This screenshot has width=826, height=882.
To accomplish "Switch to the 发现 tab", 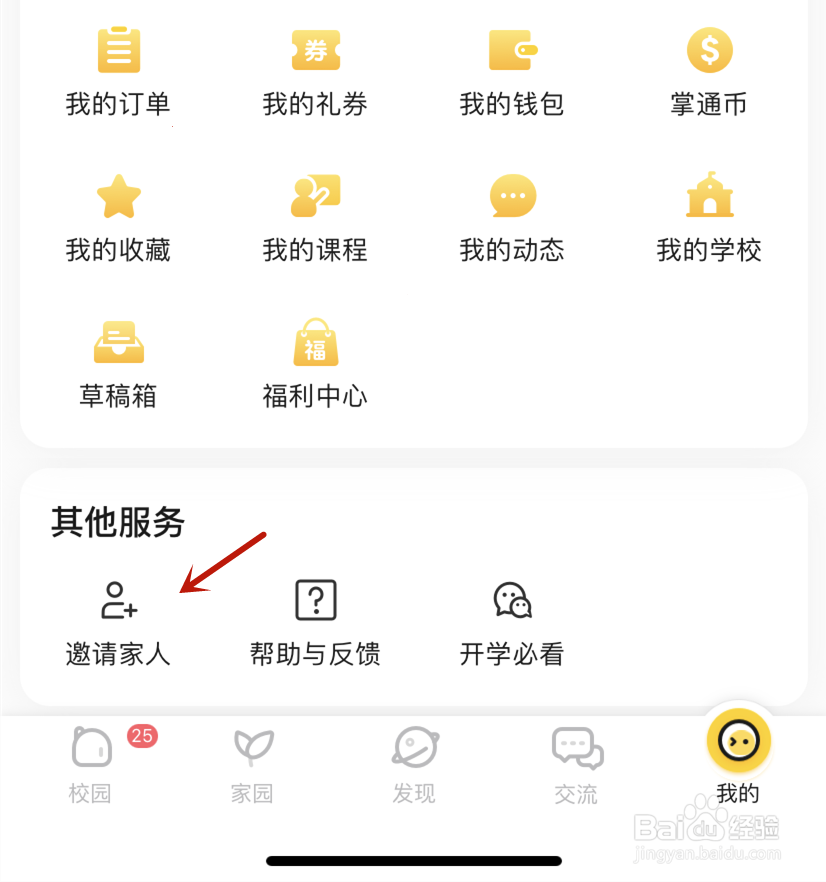I will click(414, 765).
